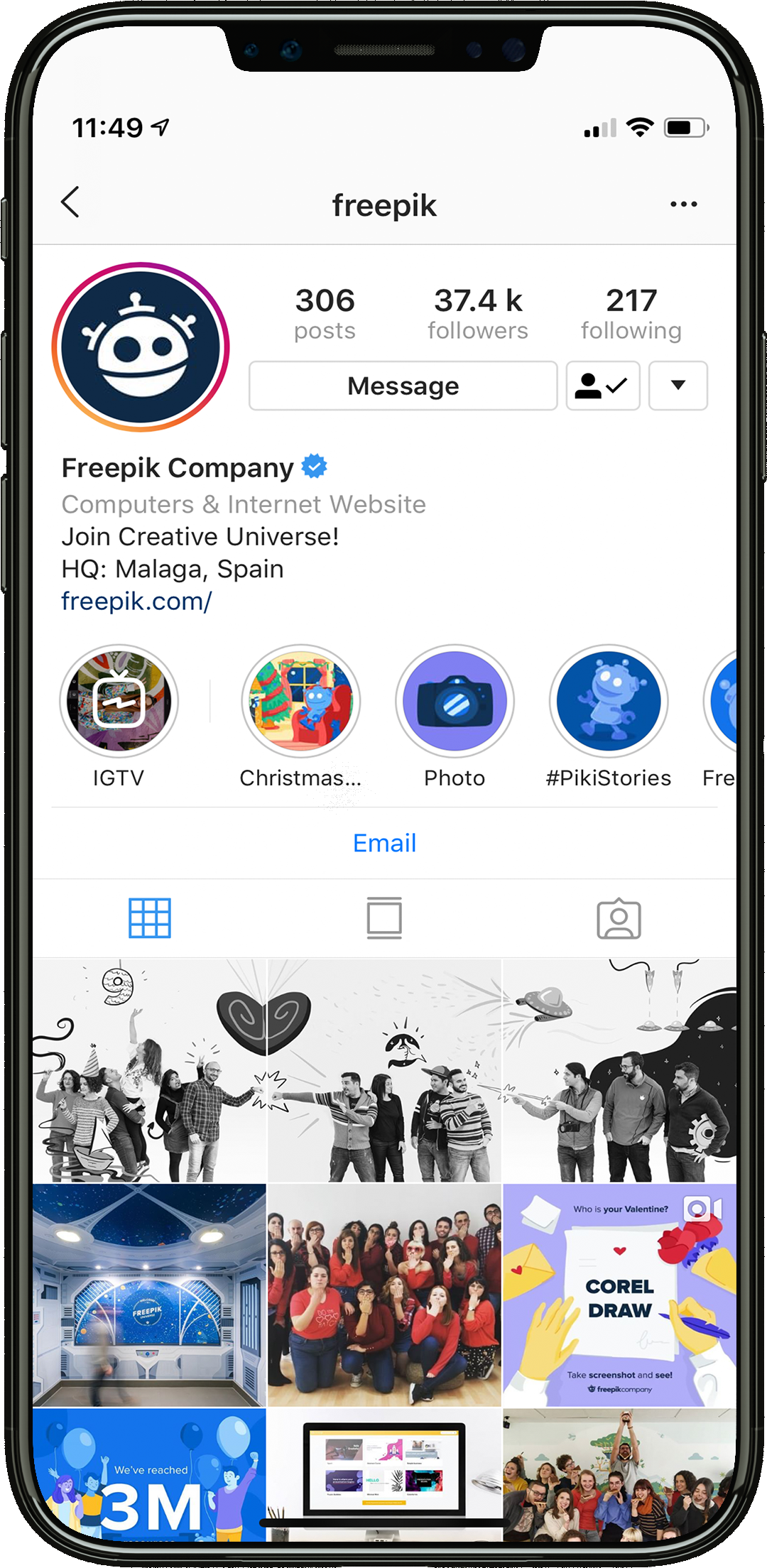This screenshot has height=1568, width=767.
Task: Tap the Message button
Action: point(403,386)
